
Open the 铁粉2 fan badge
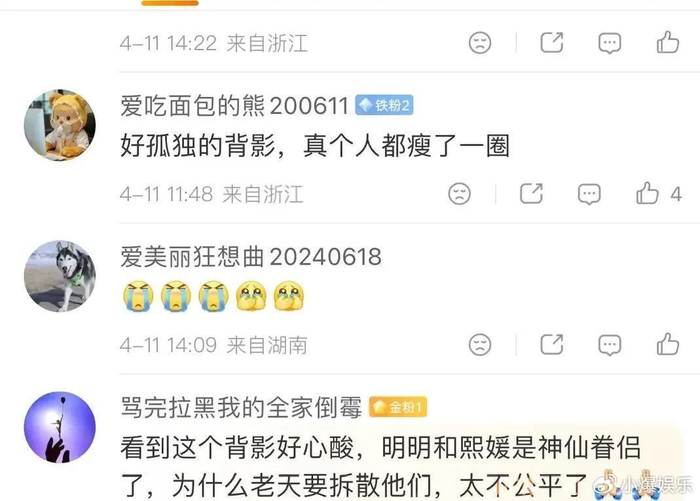click(385, 105)
